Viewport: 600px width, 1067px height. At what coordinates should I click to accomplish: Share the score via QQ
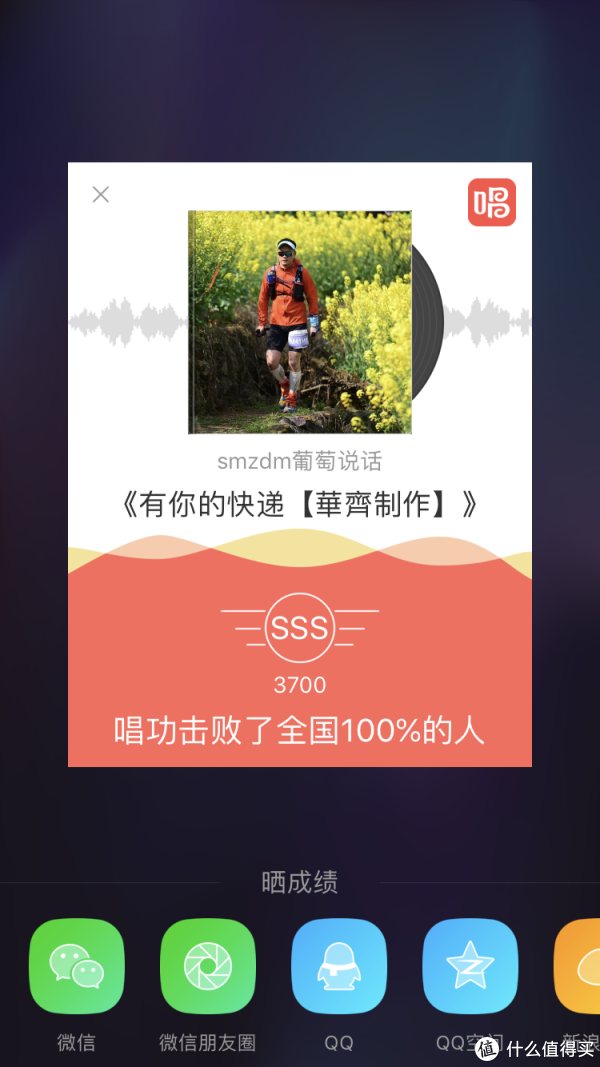[x=339, y=966]
